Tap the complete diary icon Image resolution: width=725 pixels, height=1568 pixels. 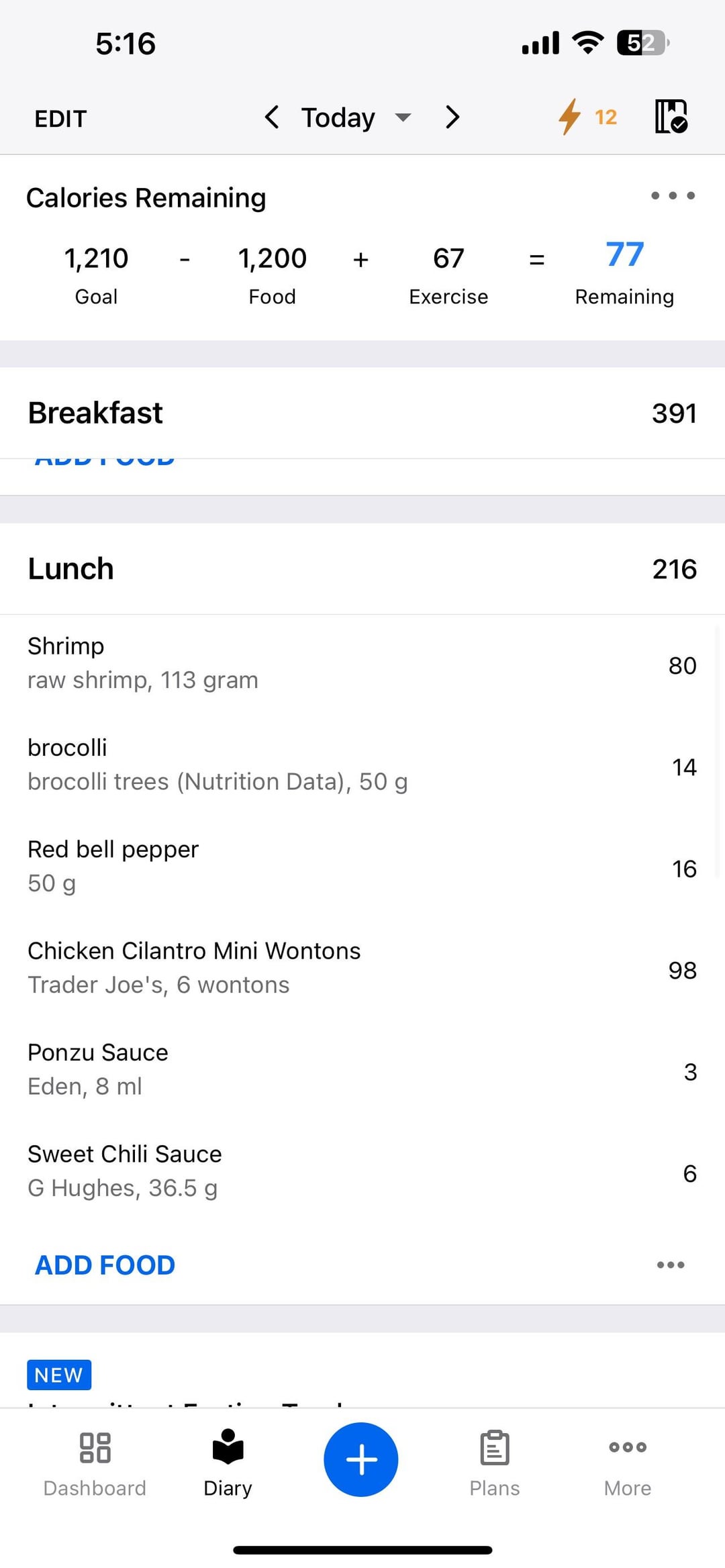coord(671,116)
